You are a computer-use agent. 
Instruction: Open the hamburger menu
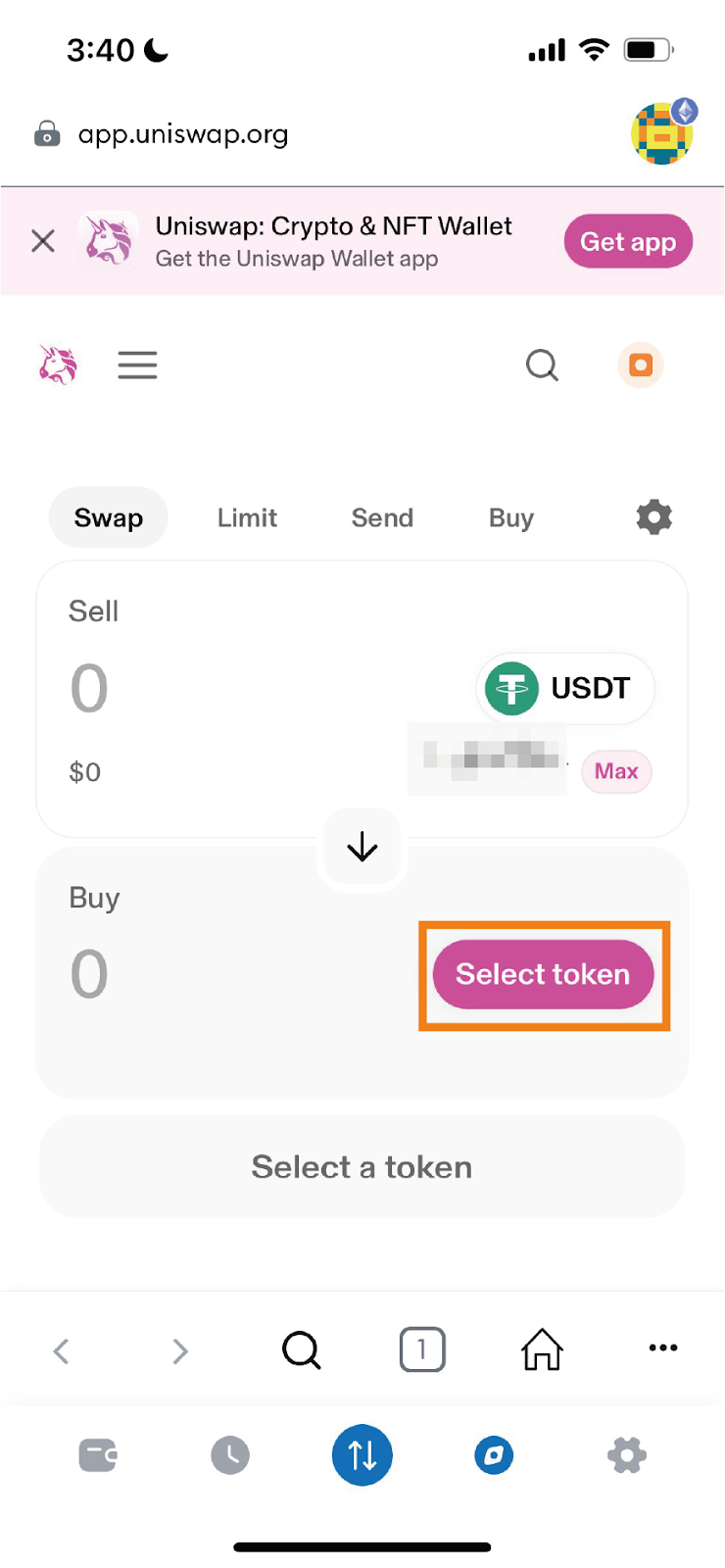137,365
